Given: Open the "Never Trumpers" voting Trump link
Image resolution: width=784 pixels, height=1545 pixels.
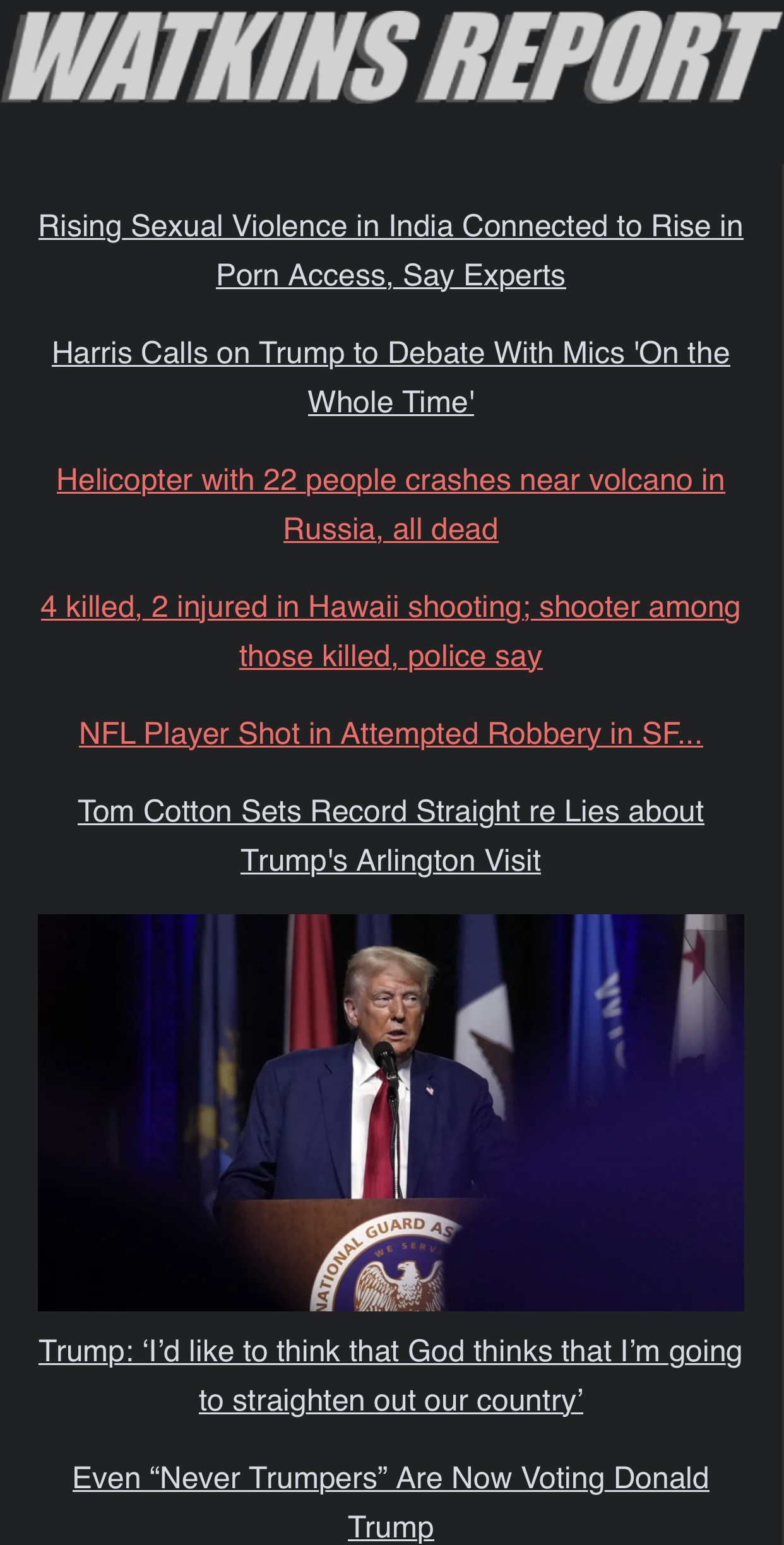Looking at the screenshot, I should tap(391, 1503).
